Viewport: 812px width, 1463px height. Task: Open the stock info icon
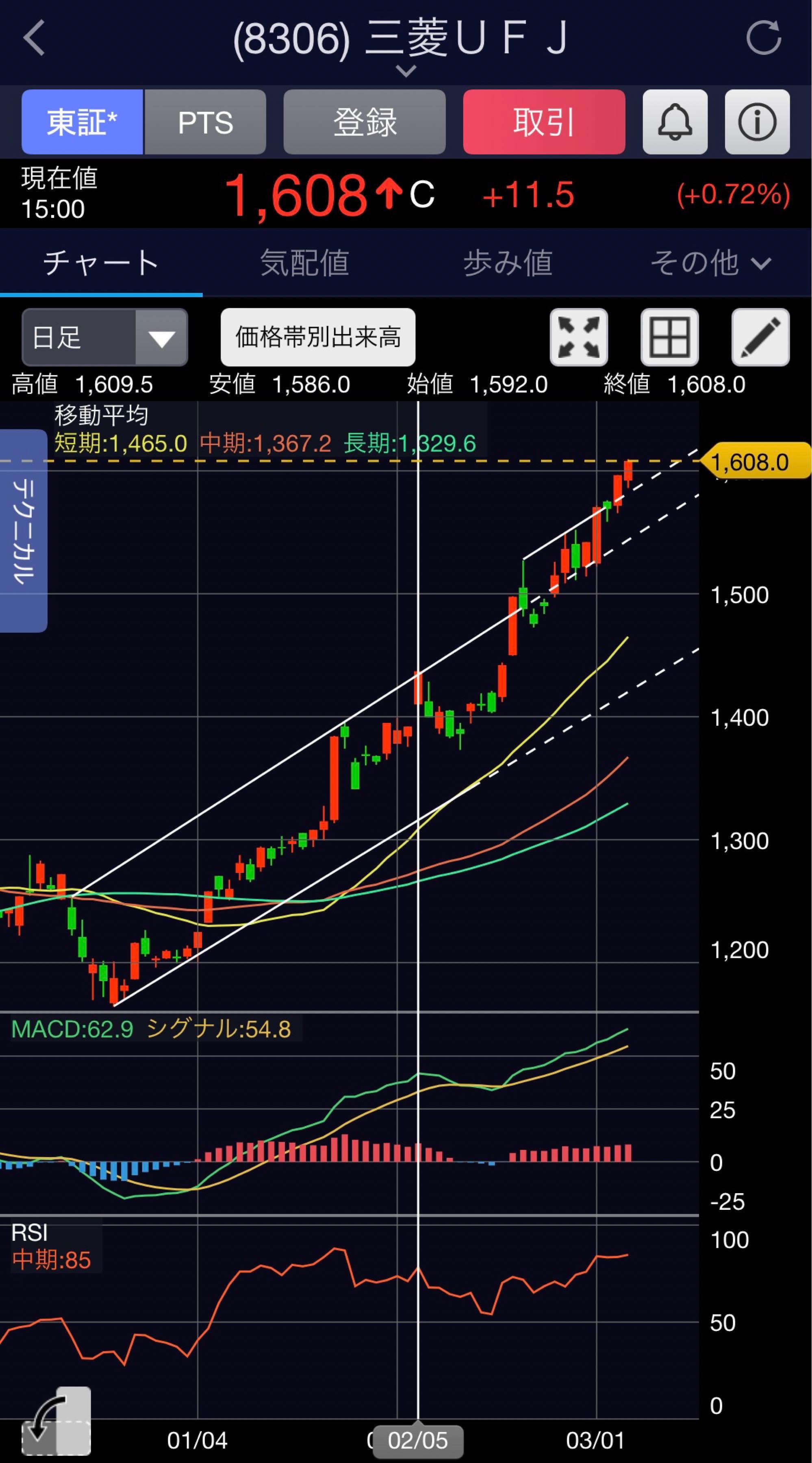[757, 122]
